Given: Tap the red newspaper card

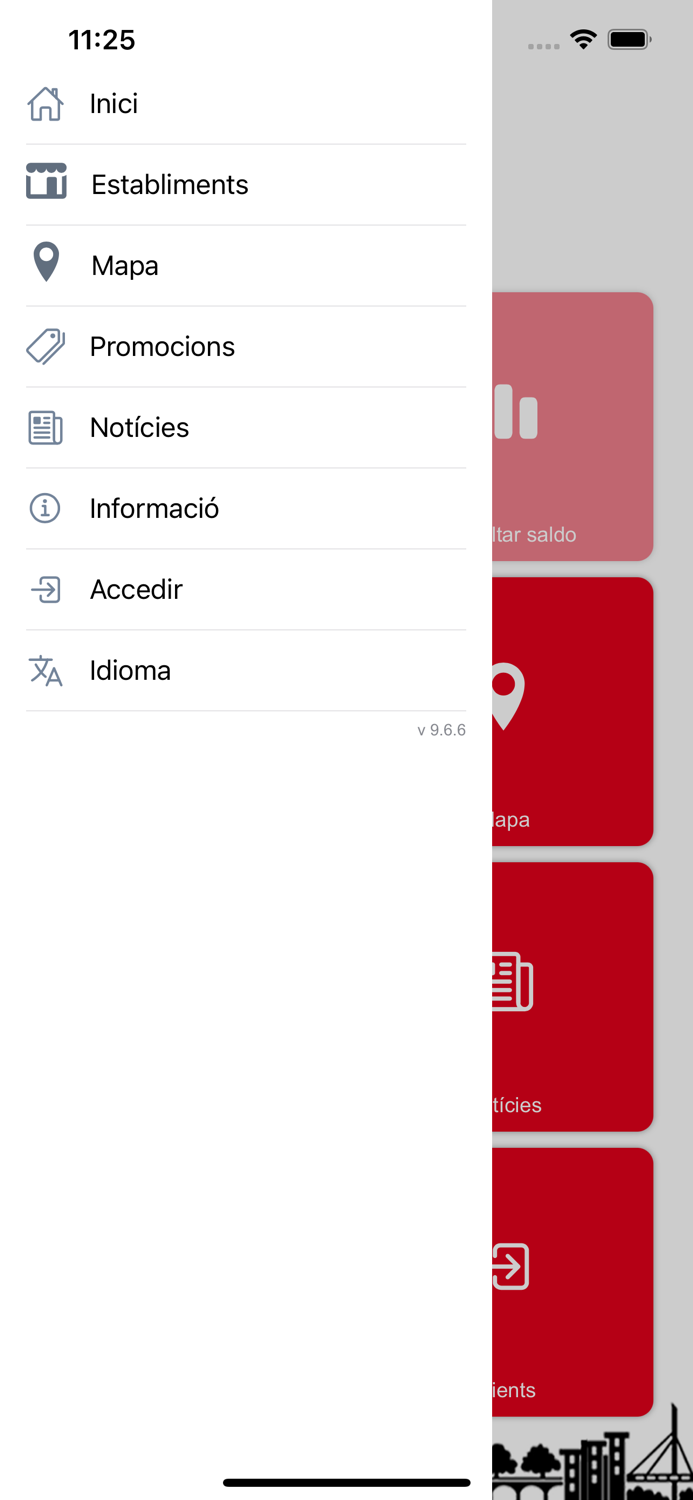Looking at the screenshot, I should (x=573, y=997).
